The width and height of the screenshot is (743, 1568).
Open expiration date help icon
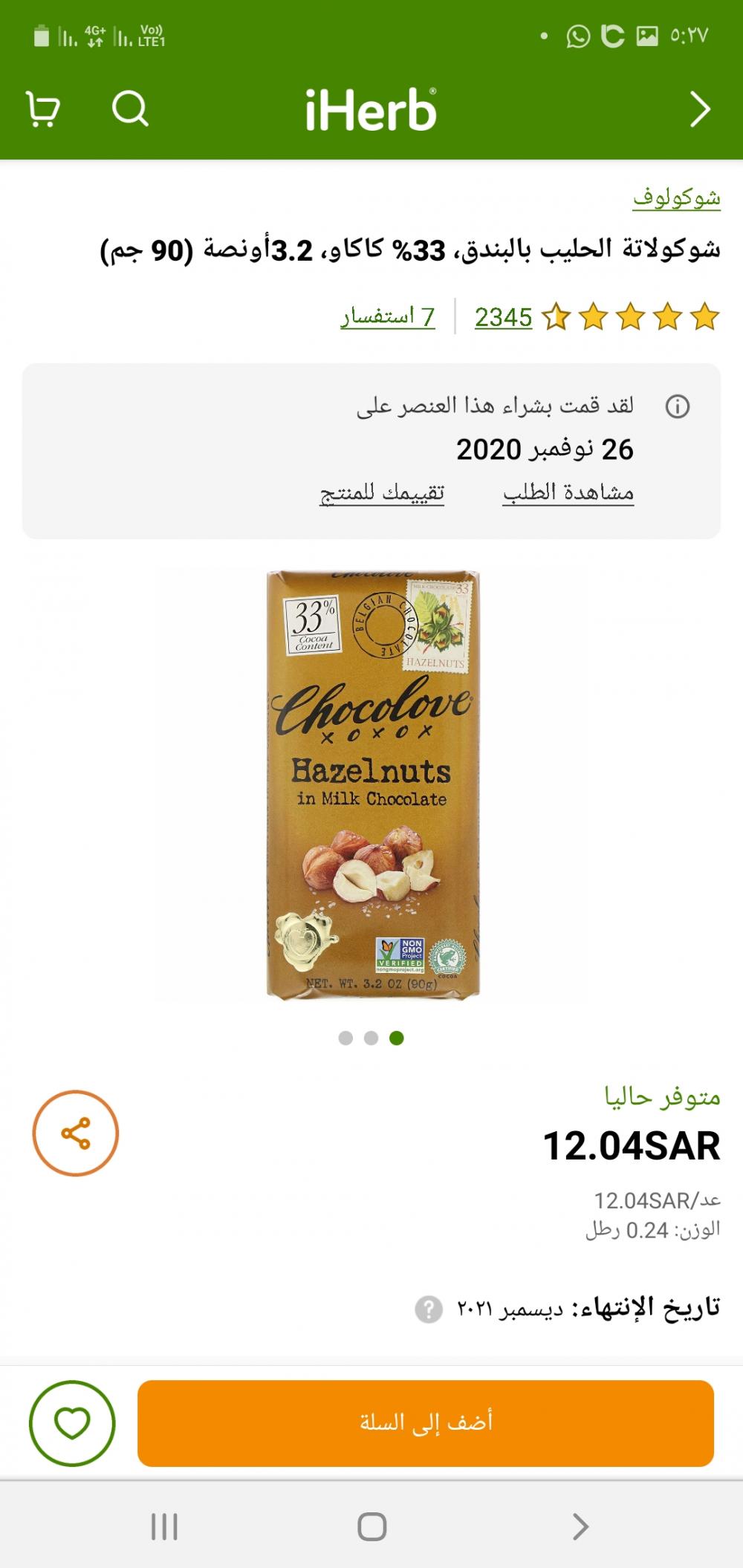pyautogui.click(x=429, y=1309)
